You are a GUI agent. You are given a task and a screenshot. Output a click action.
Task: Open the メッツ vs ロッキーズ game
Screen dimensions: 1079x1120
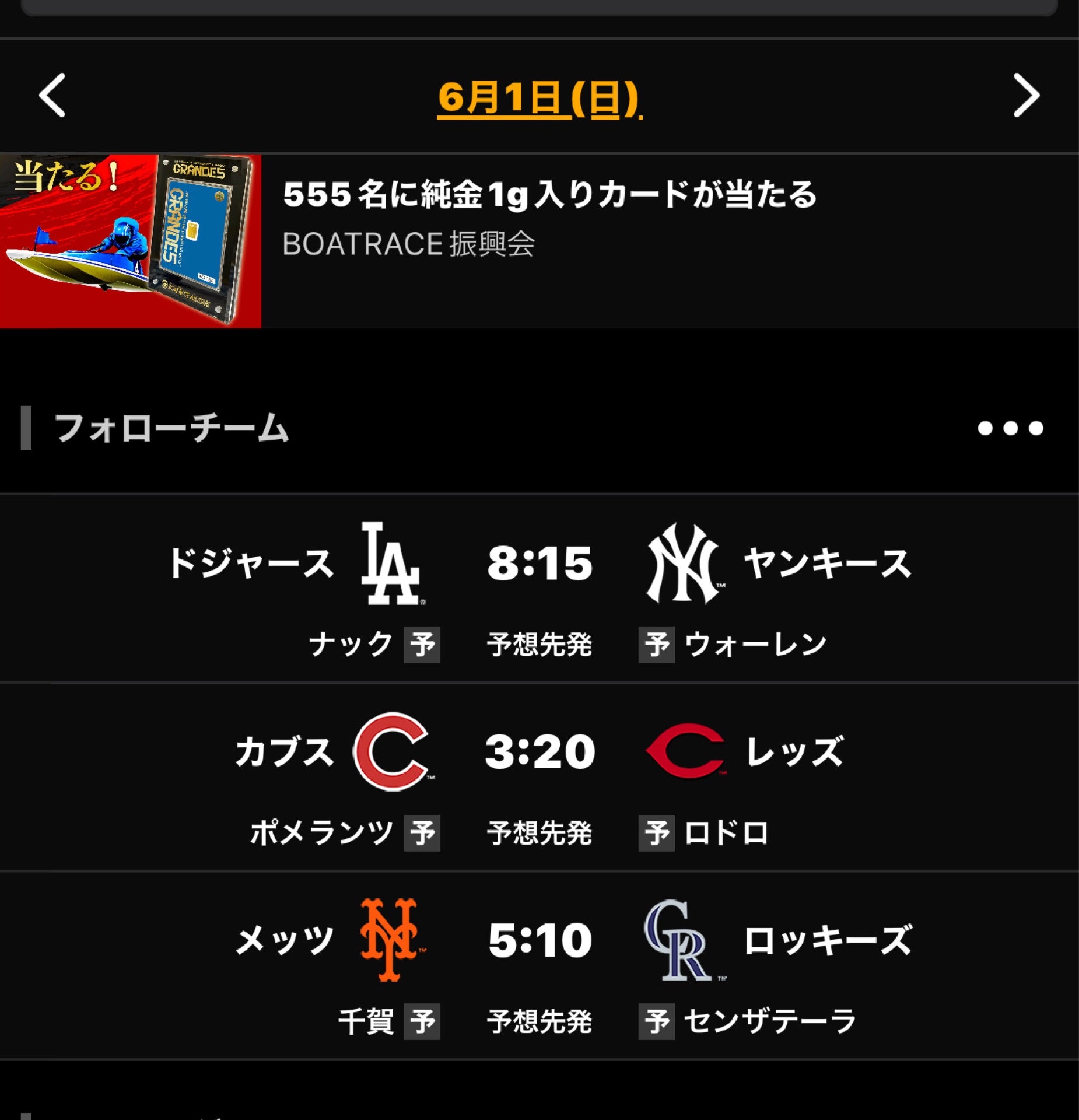pyautogui.click(x=539, y=965)
